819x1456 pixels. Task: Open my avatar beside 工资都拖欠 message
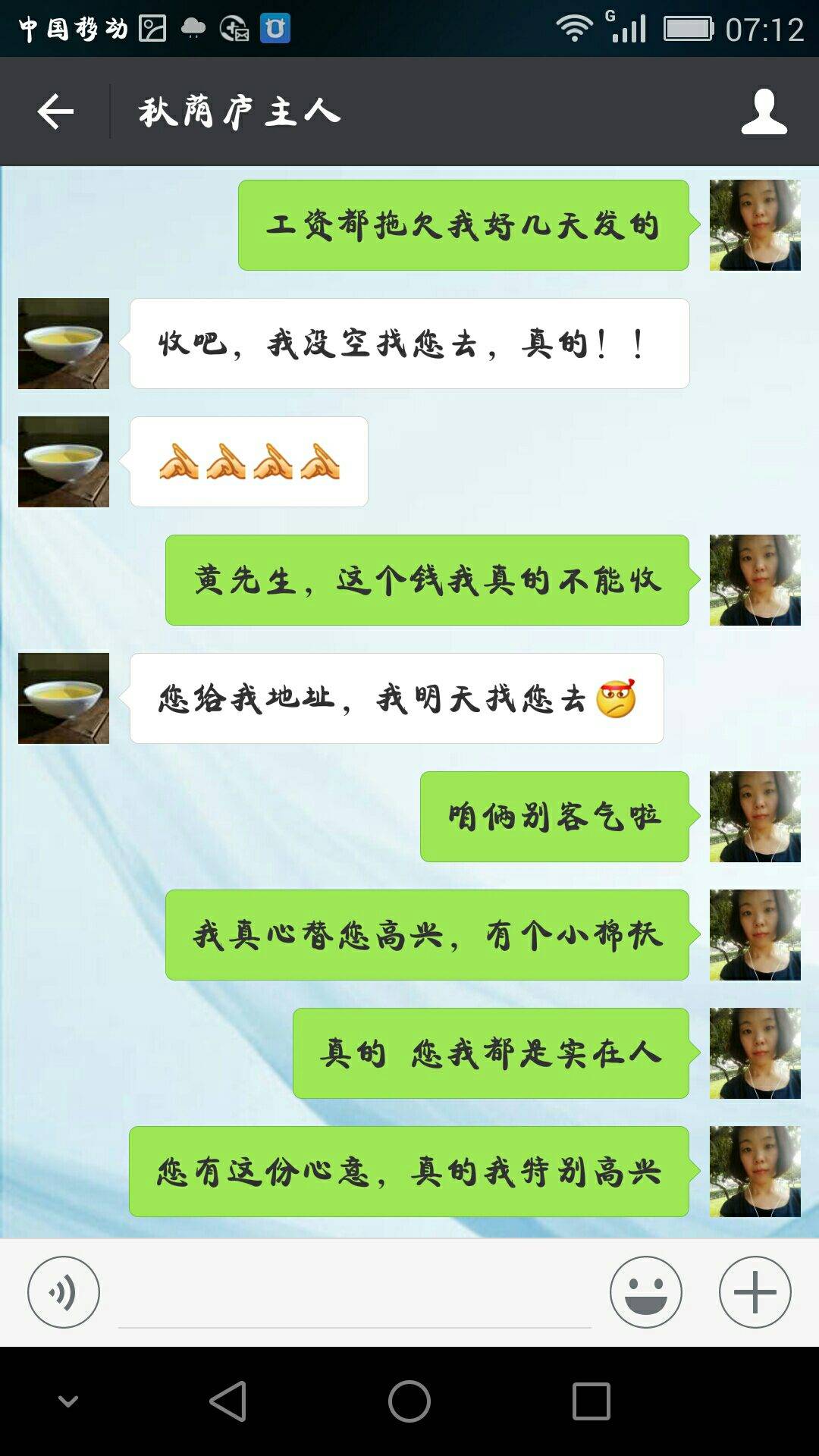[755, 225]
